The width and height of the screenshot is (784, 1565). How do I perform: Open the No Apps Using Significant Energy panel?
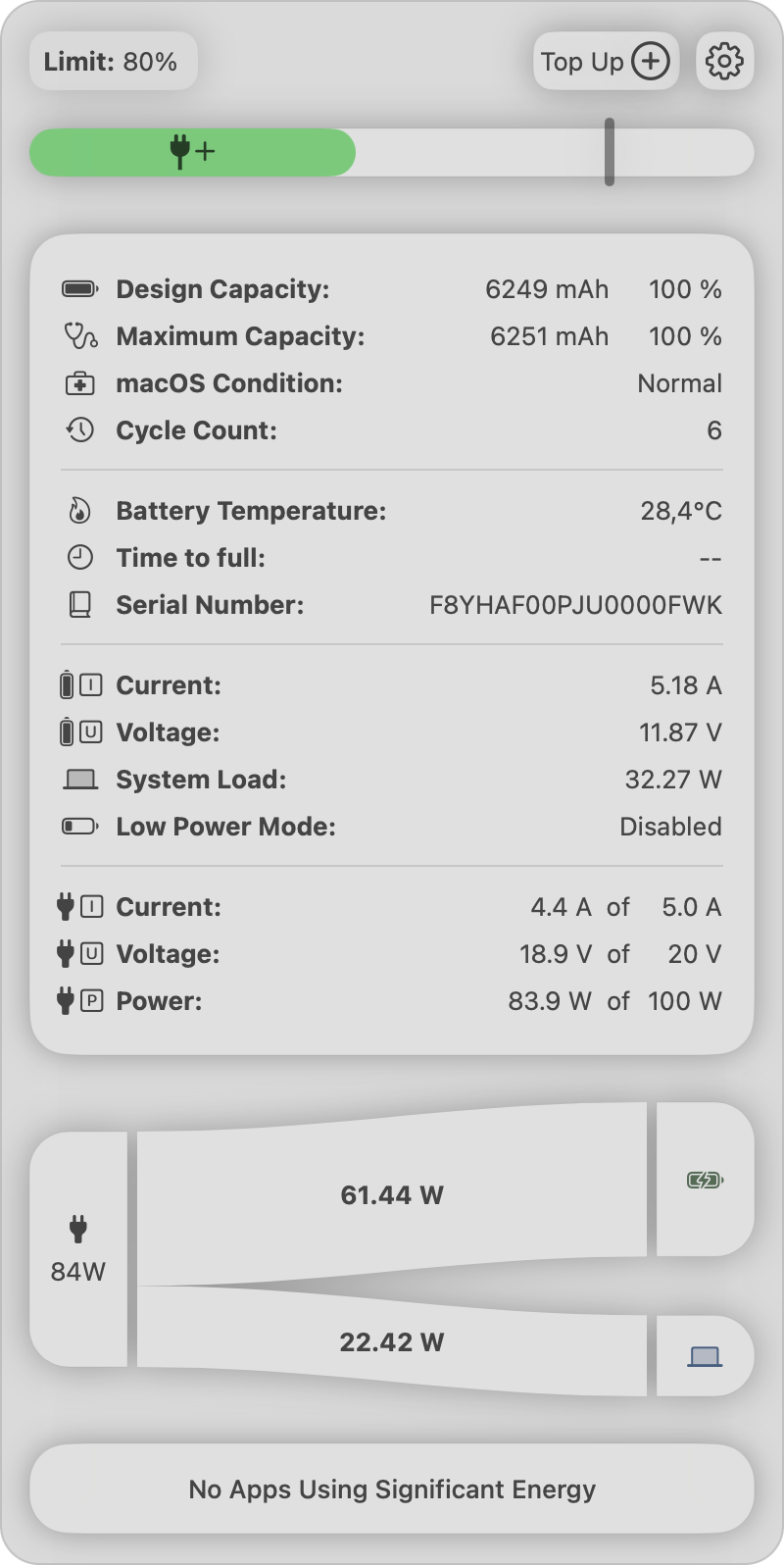[x=392, y=1489]
